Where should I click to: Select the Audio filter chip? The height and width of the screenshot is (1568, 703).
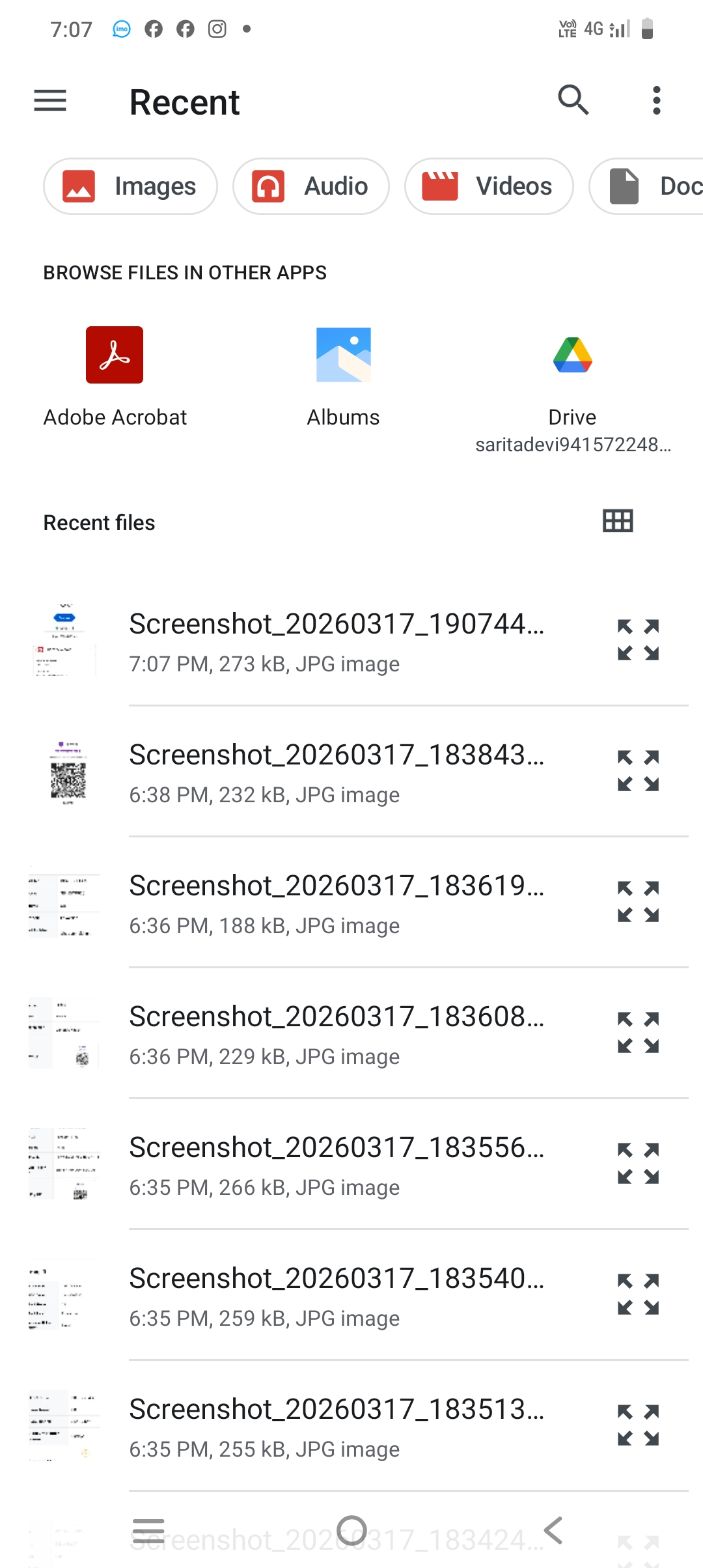pos(311,186)
